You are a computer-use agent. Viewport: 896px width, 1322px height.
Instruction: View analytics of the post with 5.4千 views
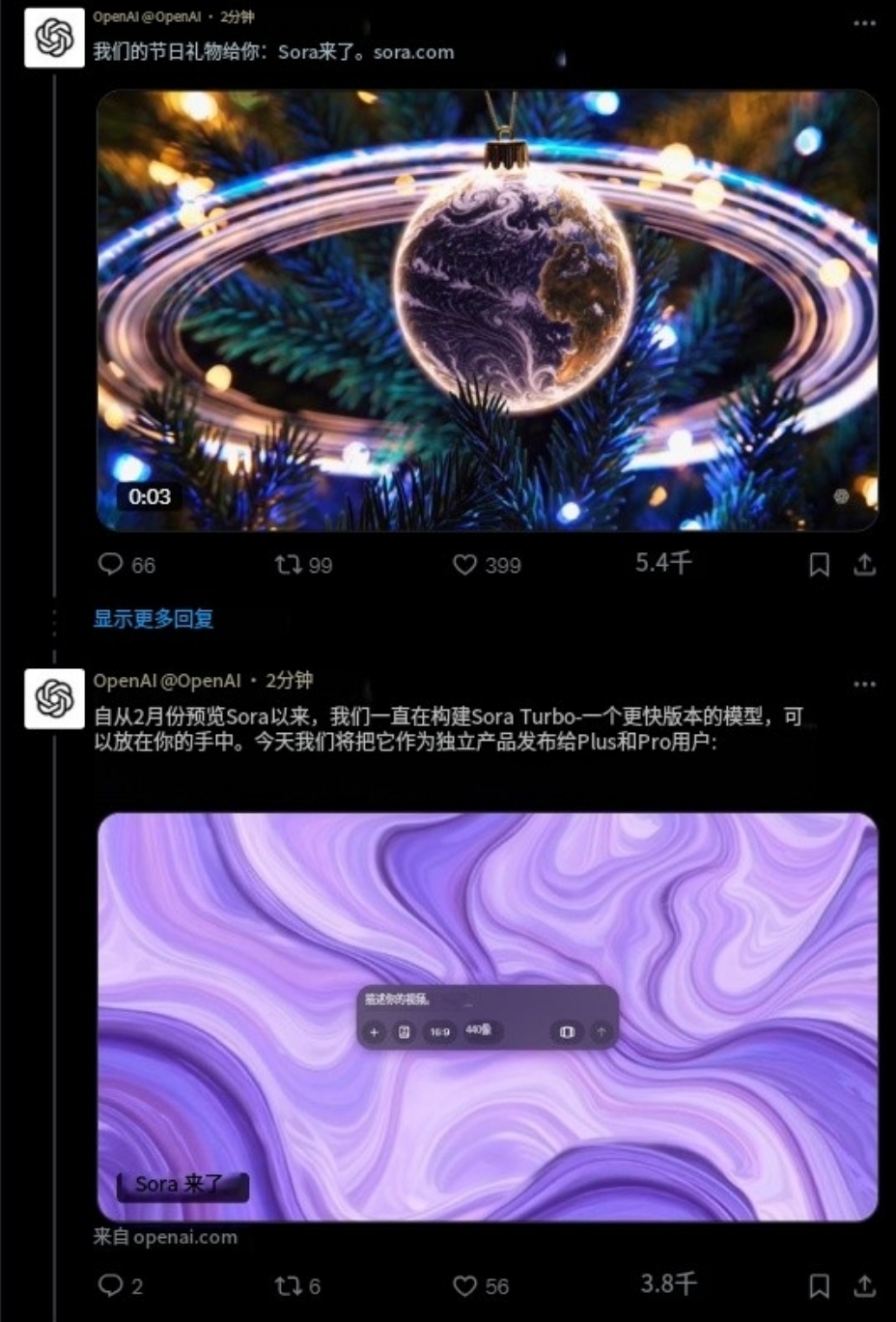click(663, 562)
